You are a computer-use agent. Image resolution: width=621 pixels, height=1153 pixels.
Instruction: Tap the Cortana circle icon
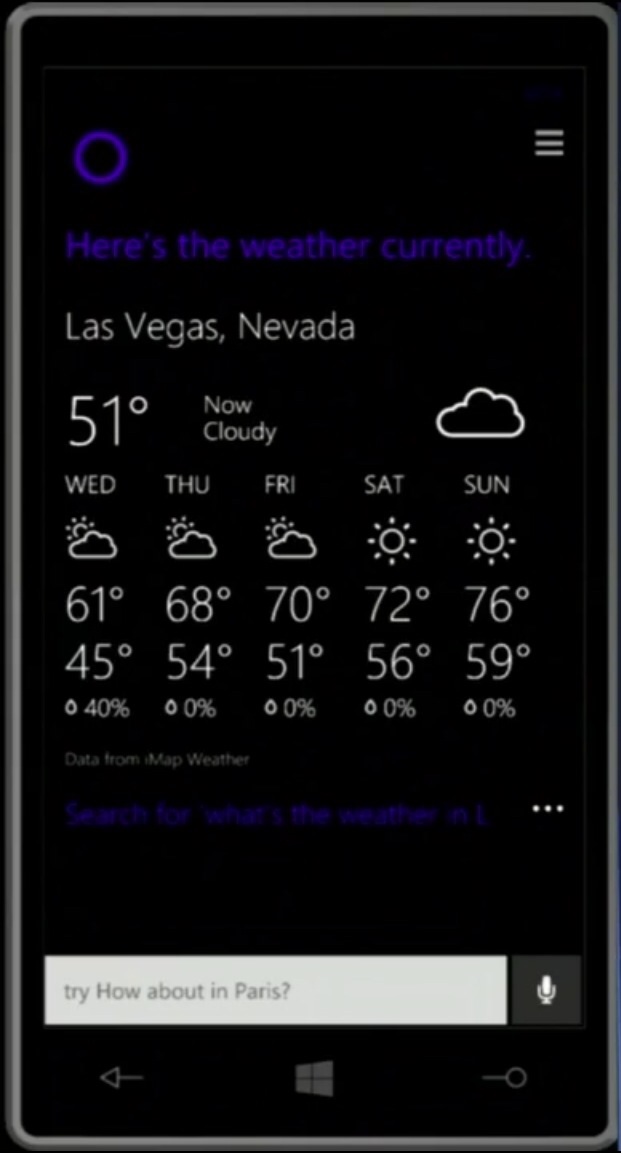coord(101,158)
